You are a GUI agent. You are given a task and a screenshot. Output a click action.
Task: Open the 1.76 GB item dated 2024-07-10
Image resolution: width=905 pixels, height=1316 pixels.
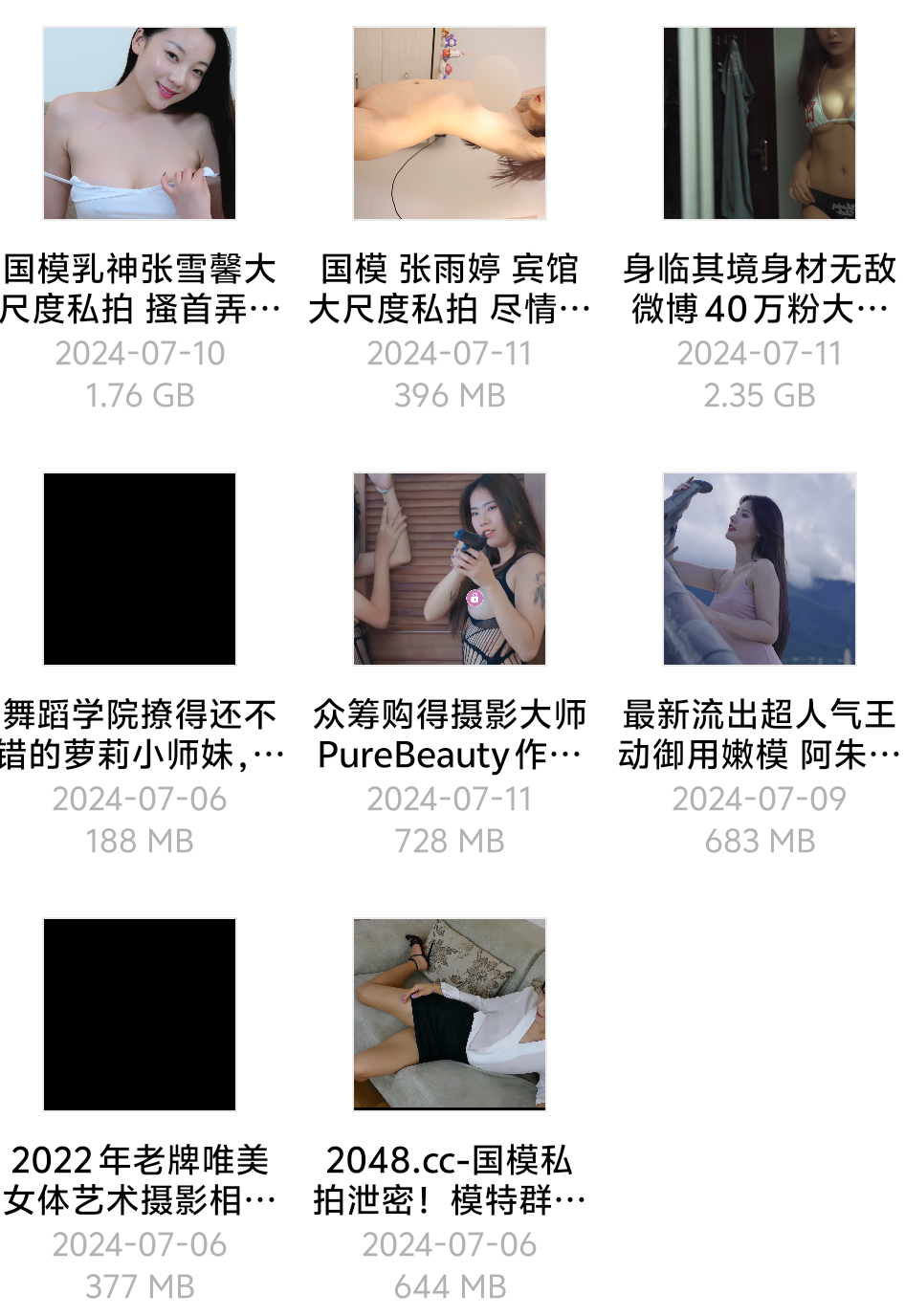click(x=140, y=124)
